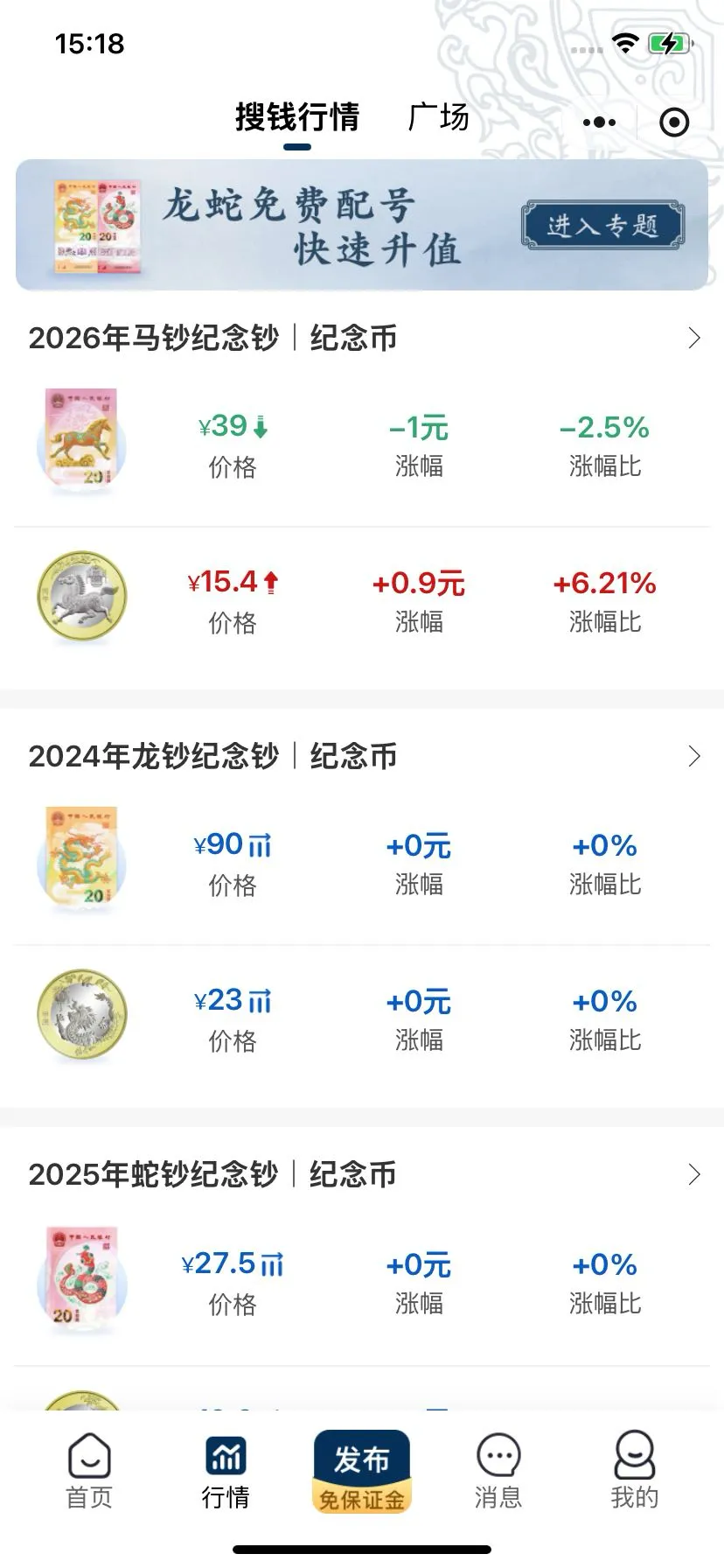
Task: View the dragon banknote ¥90 row
Action: [x=362, y=863]
